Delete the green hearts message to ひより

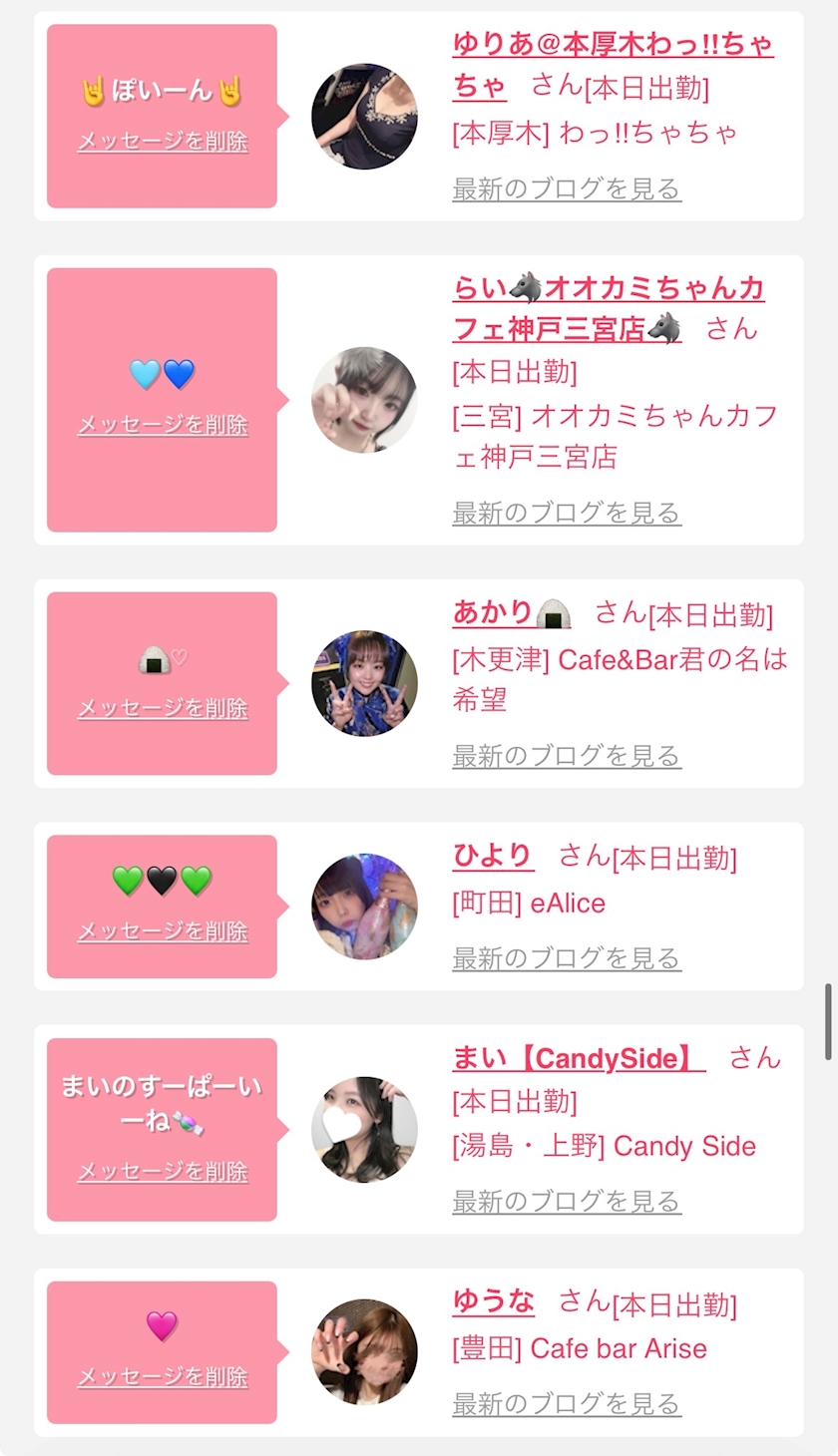[163, 931]
